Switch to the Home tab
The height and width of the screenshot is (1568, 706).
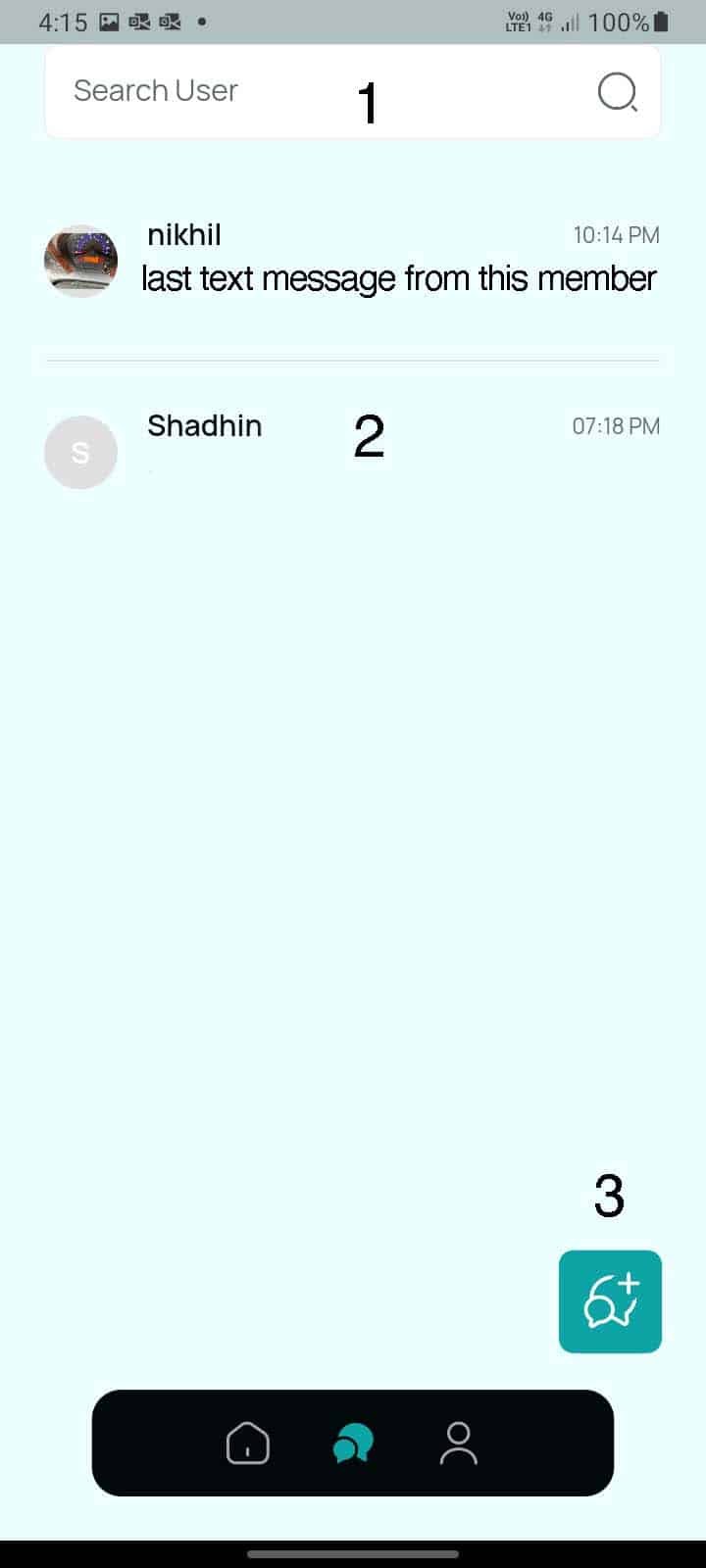[248, 1444]
